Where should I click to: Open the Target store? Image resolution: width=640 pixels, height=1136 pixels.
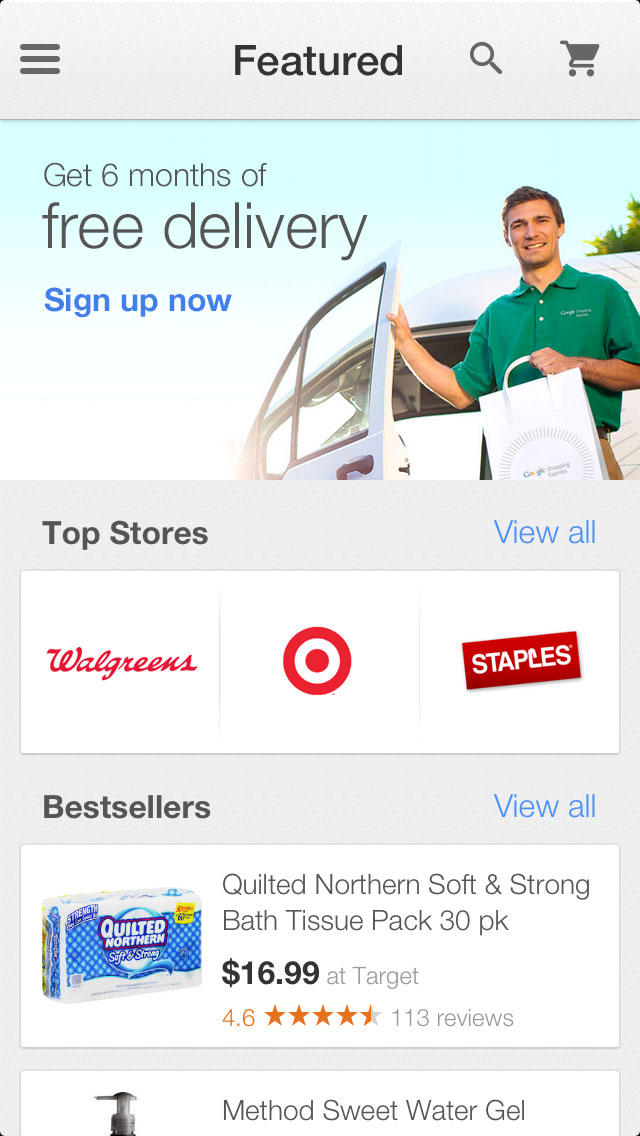[x=317, y=662]
